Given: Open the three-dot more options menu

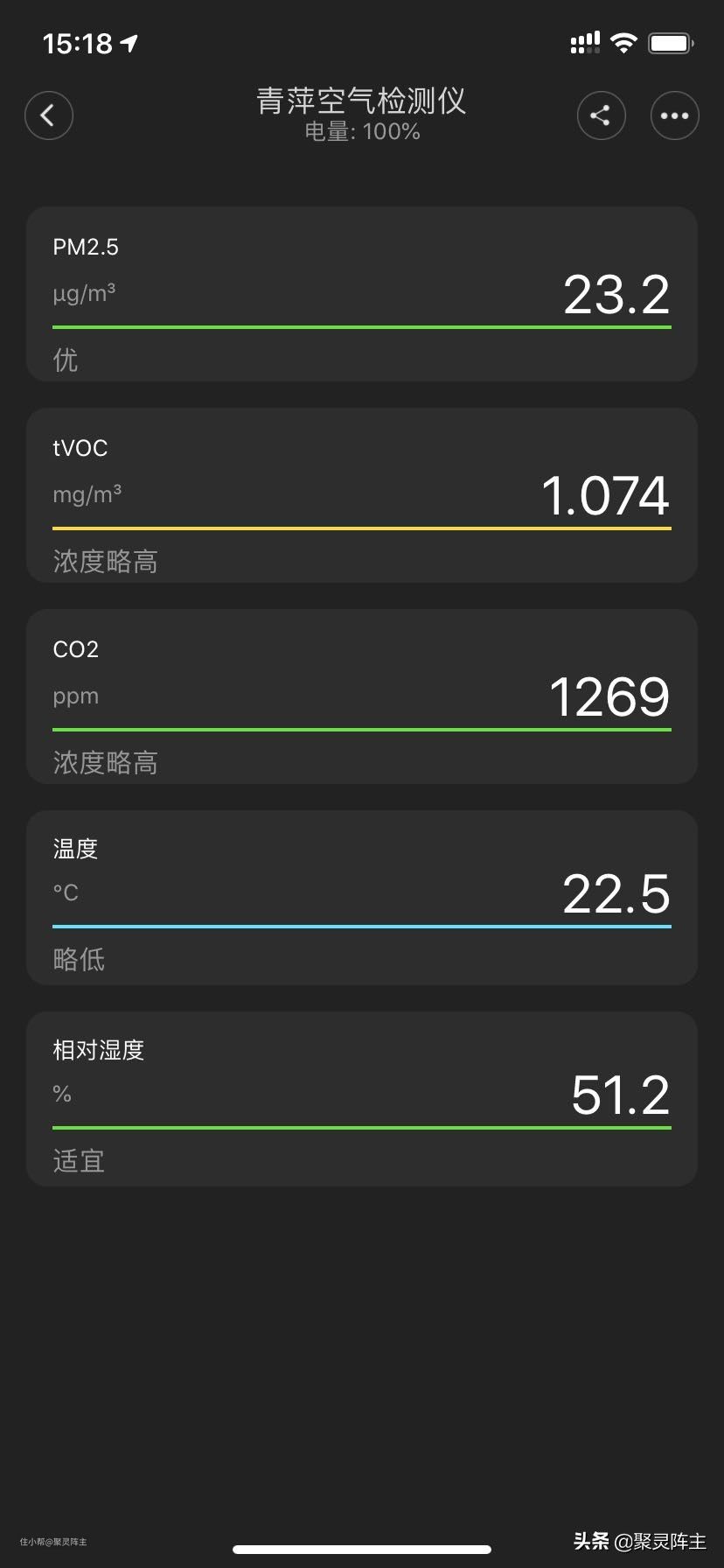Looking at the screenshot, I should coord(674,115).
